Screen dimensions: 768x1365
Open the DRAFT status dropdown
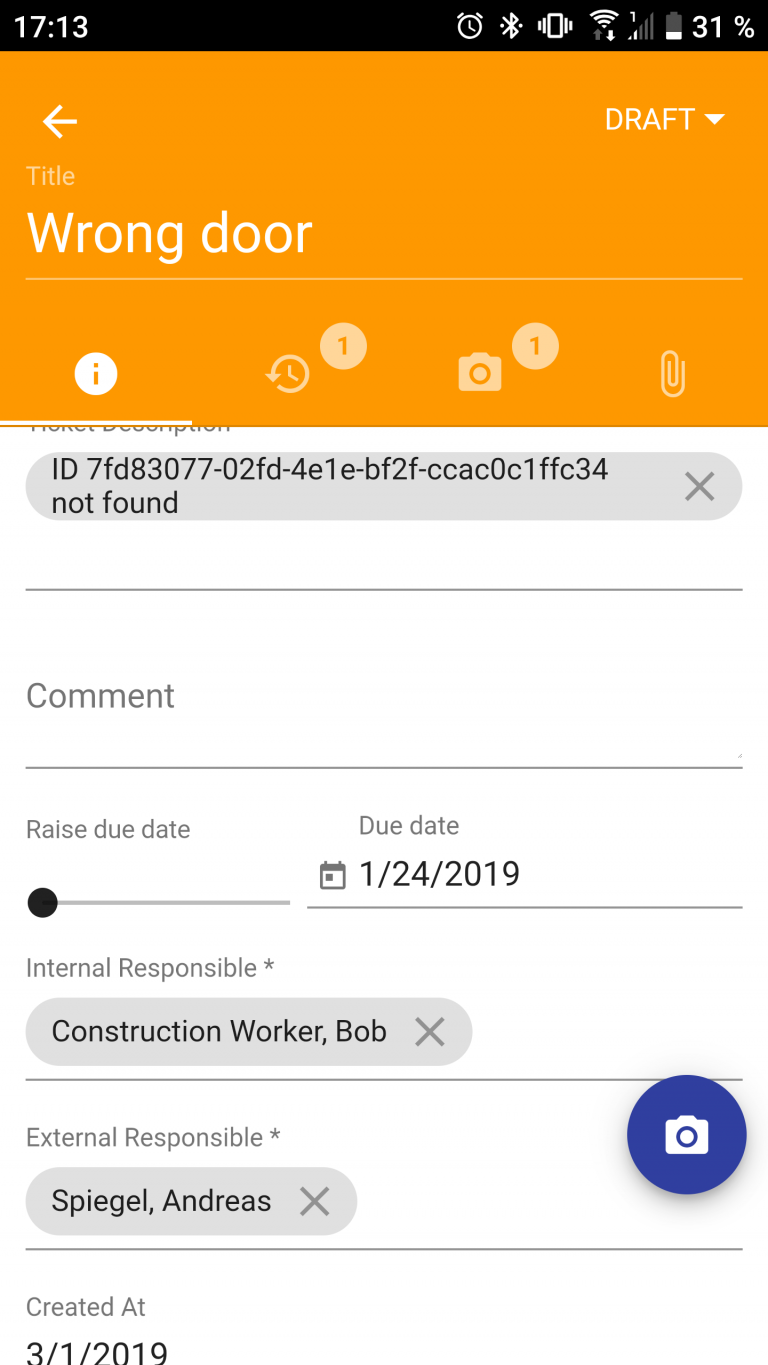point(664,119)
